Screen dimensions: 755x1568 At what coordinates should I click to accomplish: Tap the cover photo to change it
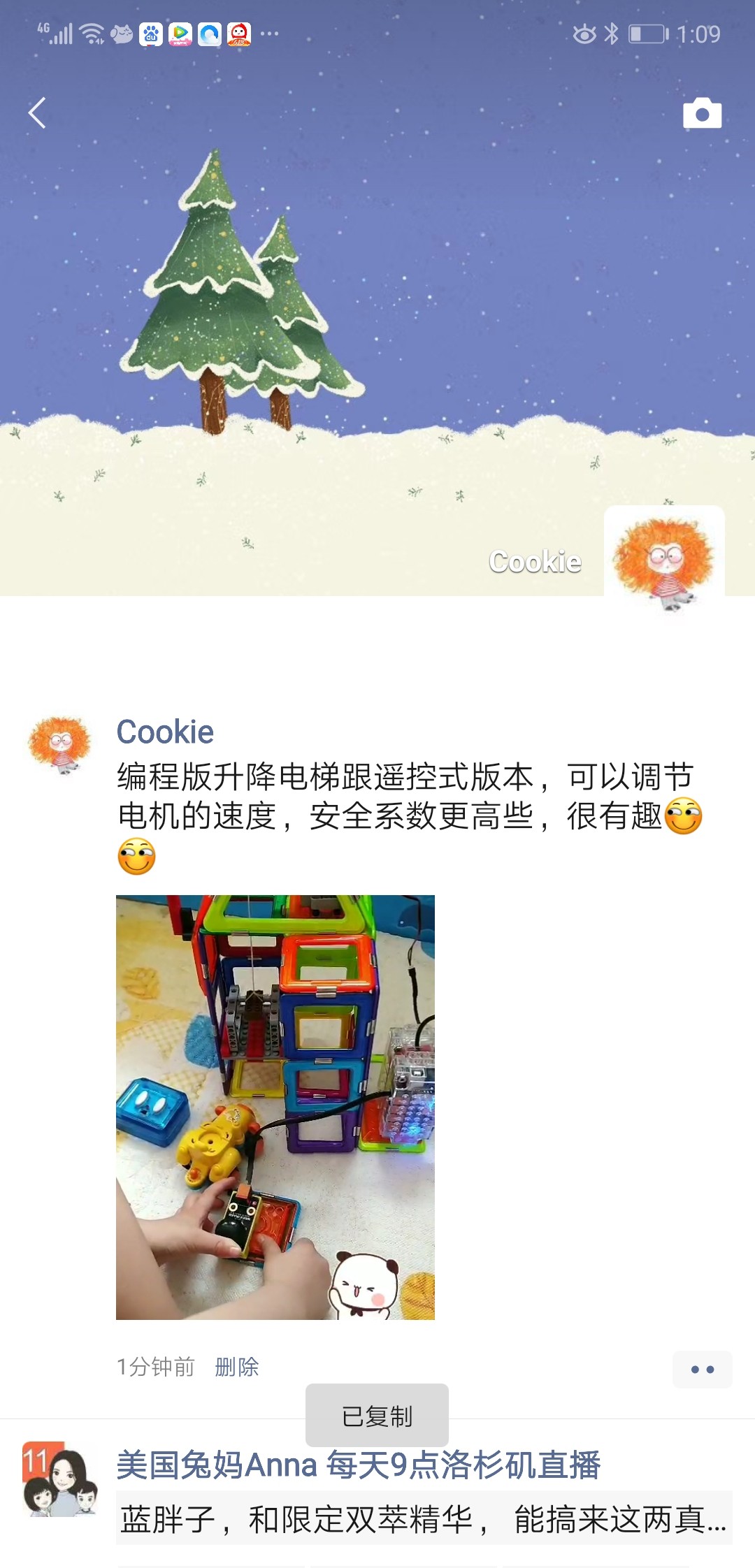pyautogui.click(x=377, y=280)
